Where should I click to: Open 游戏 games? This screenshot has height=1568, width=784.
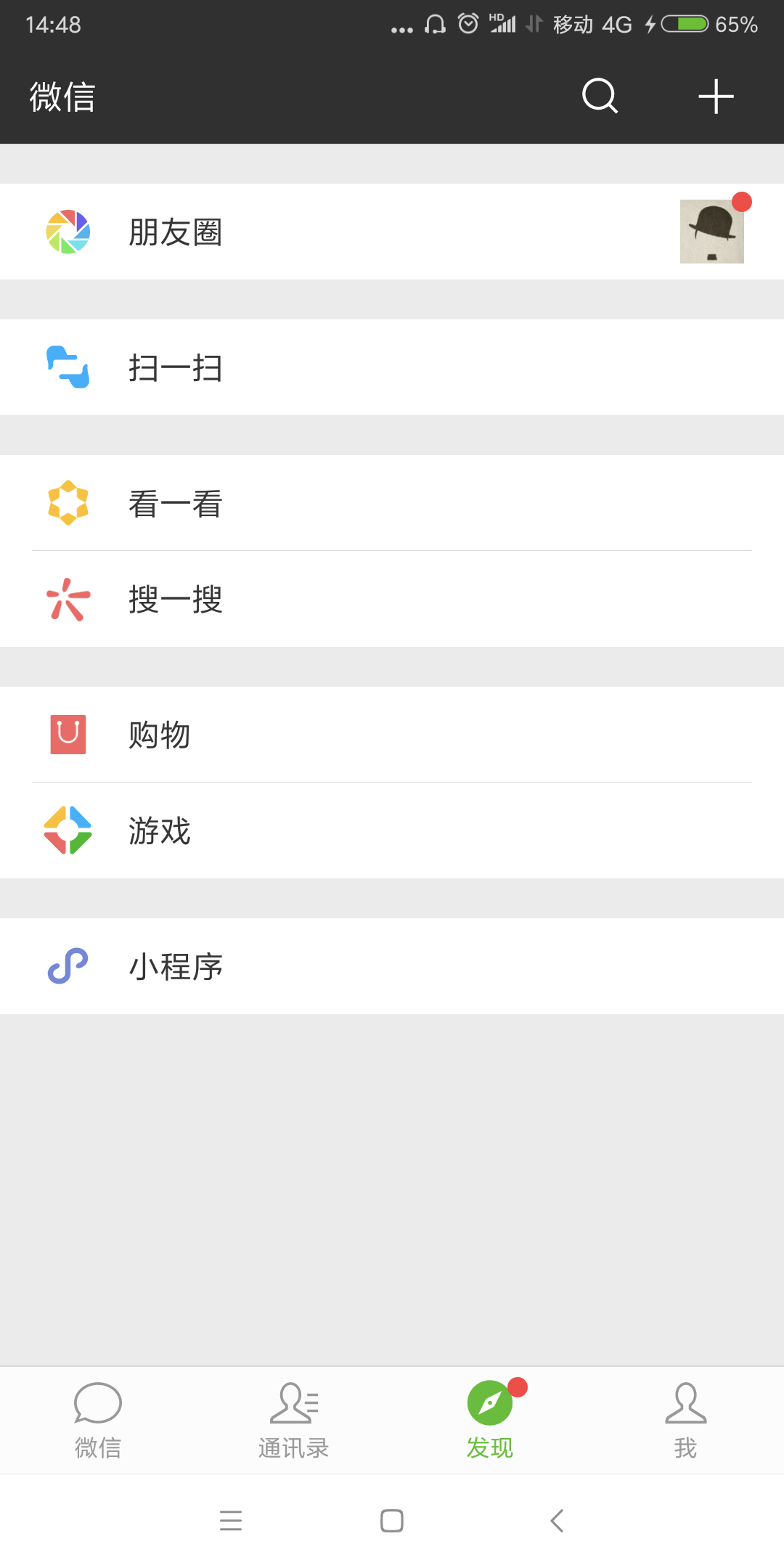click(x=392, y=830)
